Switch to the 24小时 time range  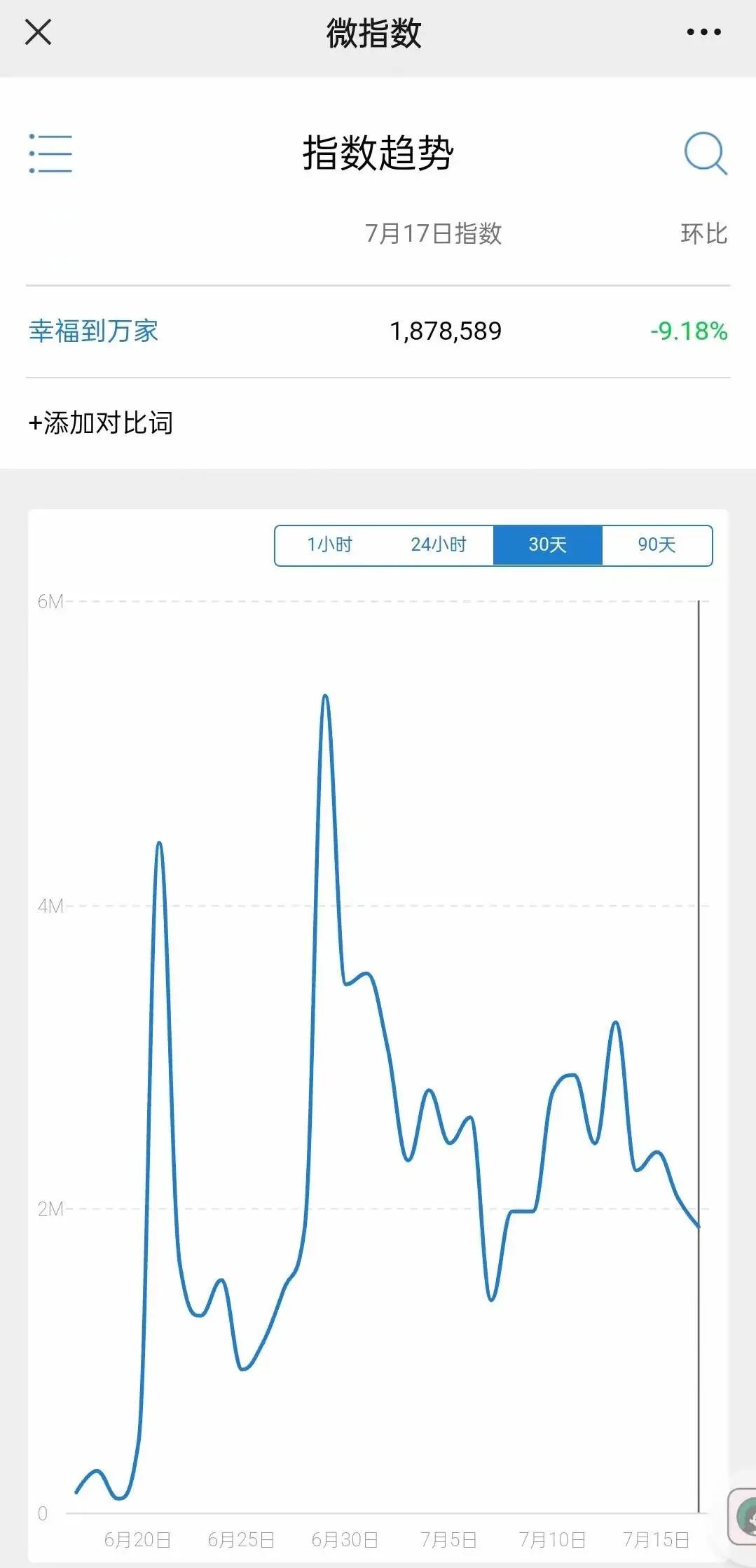click(439, 545)
